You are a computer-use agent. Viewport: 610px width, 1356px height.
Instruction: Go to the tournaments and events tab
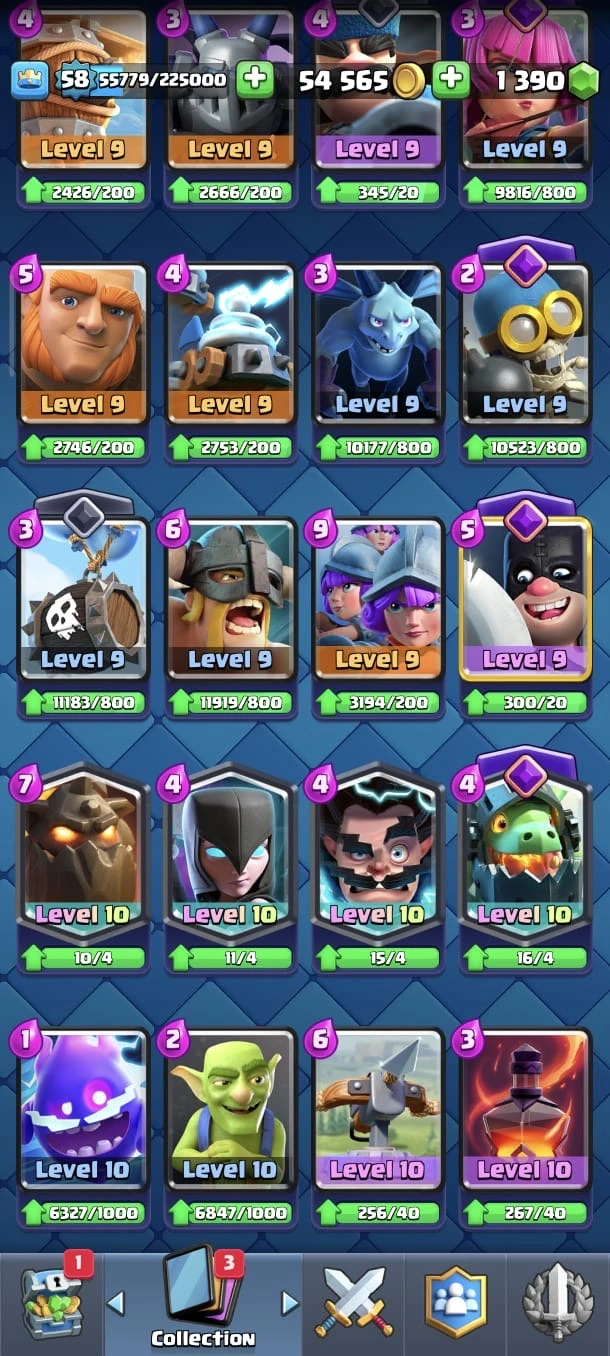[558, 1302]
